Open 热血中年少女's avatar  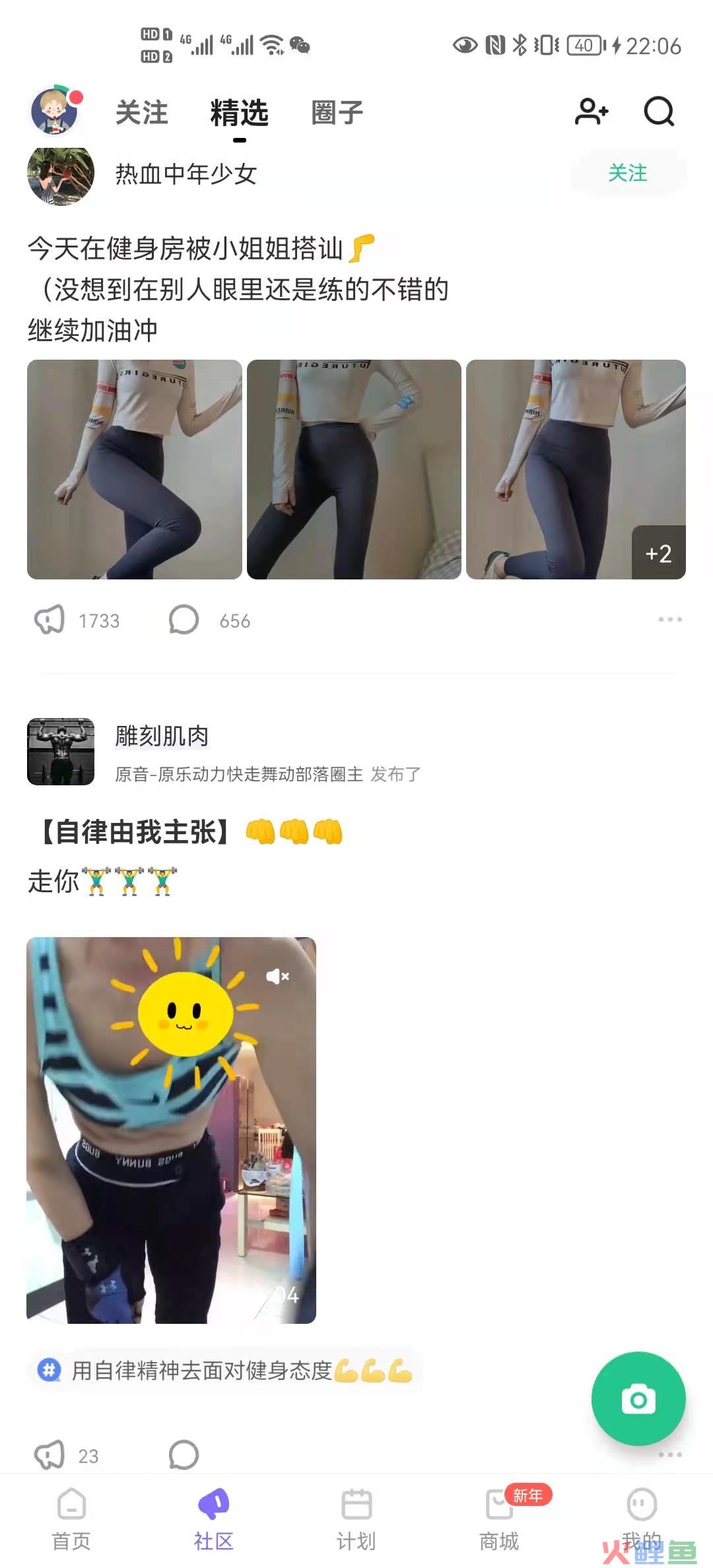click(x=61, y=174)
